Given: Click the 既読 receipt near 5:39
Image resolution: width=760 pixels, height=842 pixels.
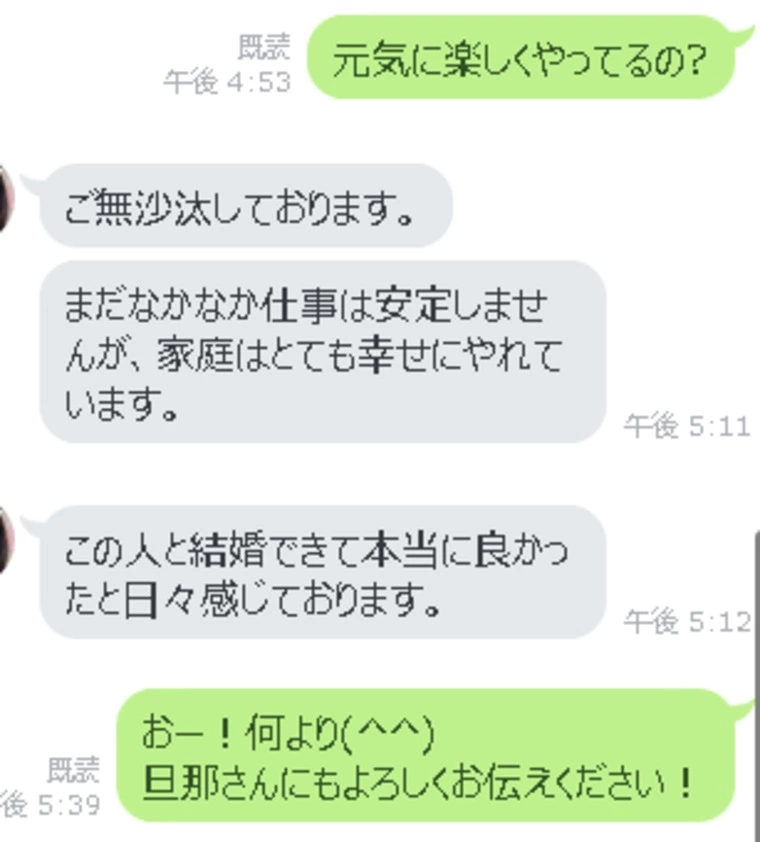Looking at the screenshot, I should point(73,771).
